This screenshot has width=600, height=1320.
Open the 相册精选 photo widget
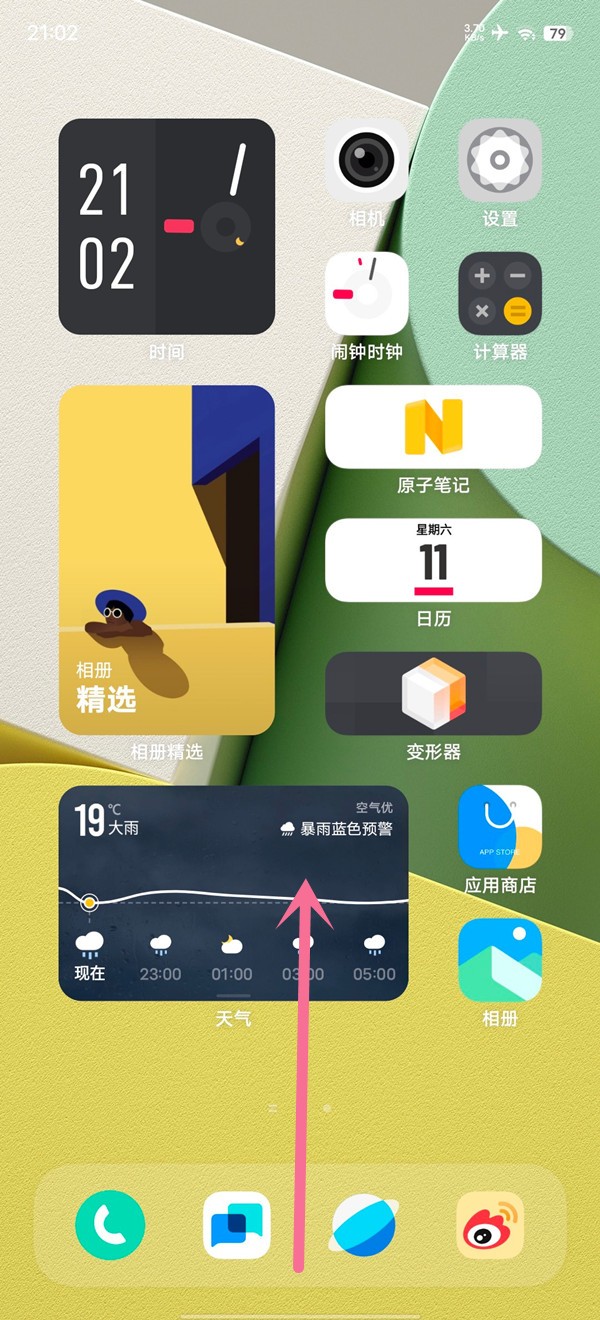pos(166,560)
